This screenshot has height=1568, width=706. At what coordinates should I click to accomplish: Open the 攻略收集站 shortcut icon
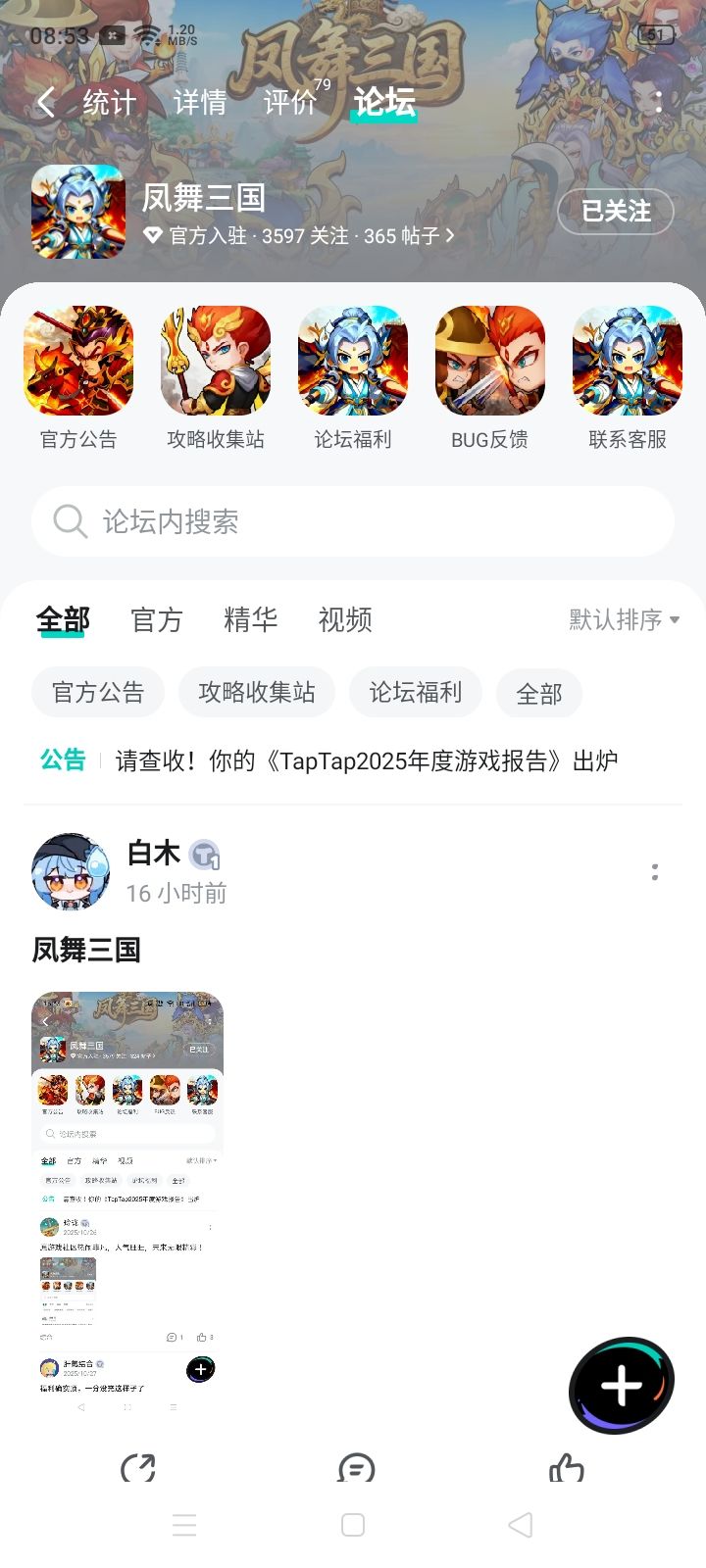[x=216, y=360]
